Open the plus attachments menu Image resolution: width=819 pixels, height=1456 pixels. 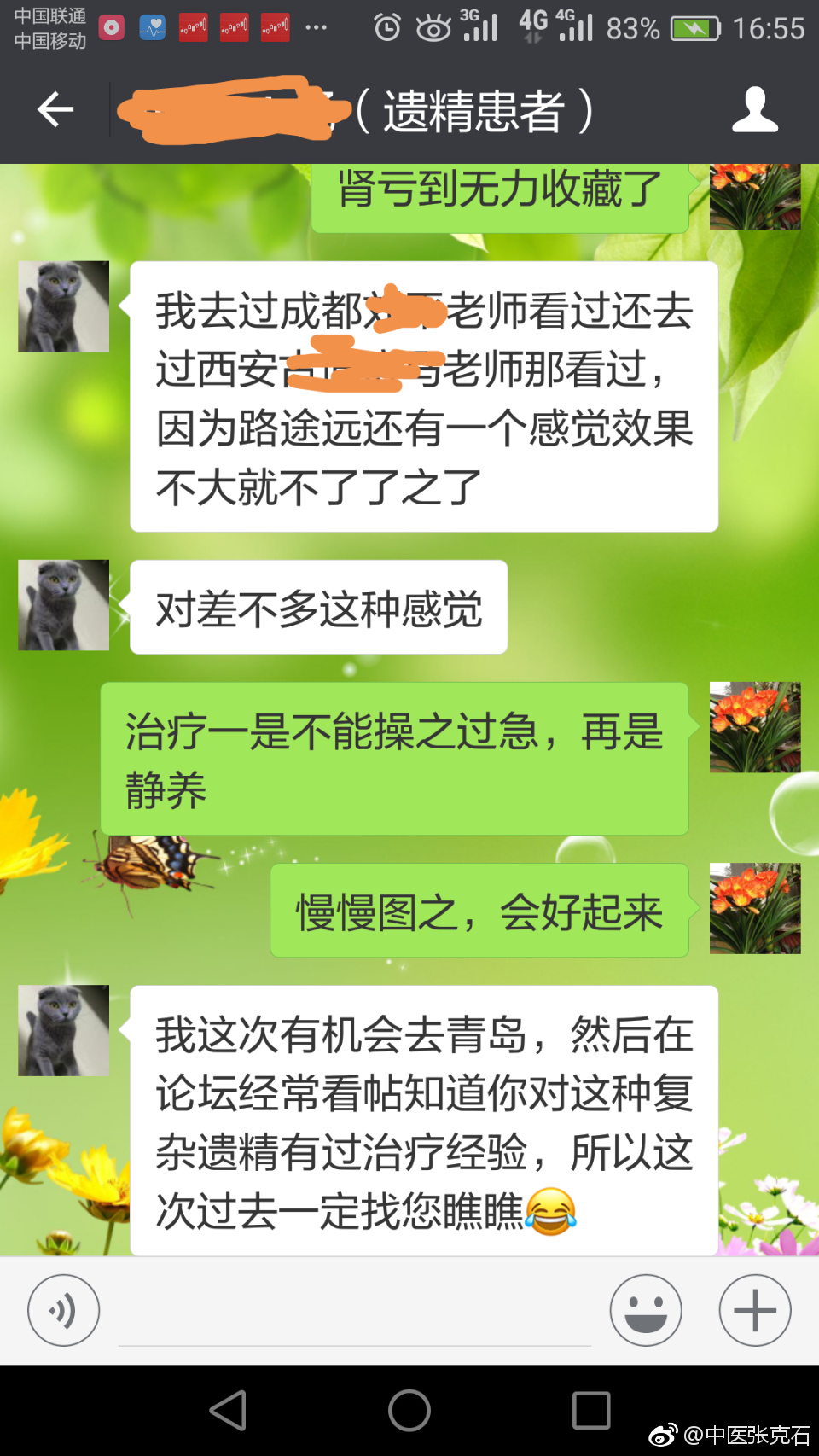[755, 1310]
